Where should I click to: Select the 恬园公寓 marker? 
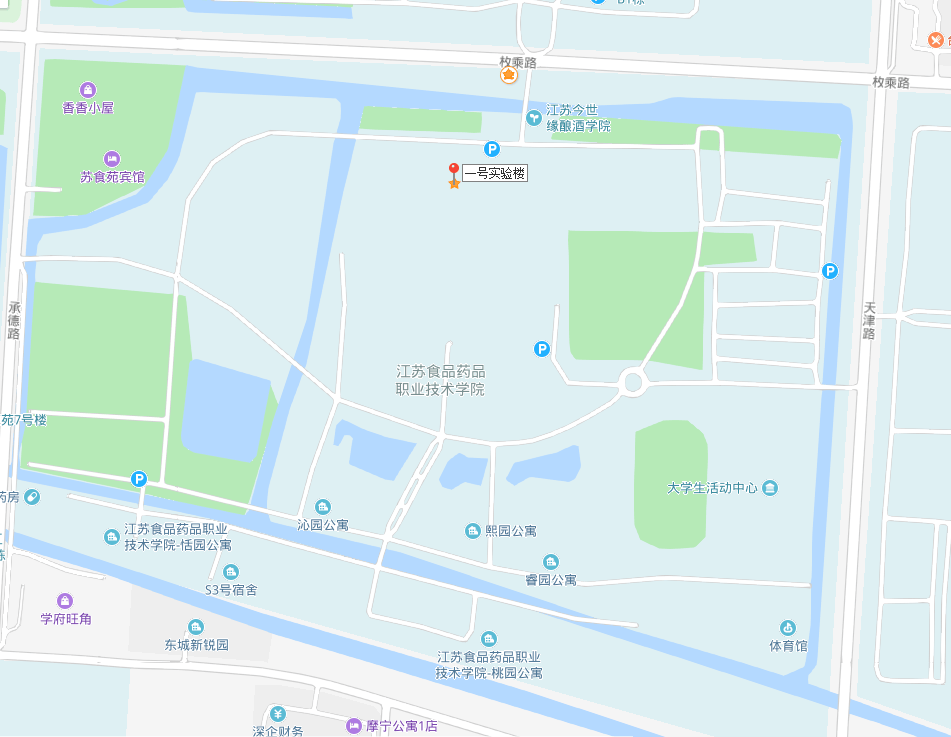click(x=111, y=537)
